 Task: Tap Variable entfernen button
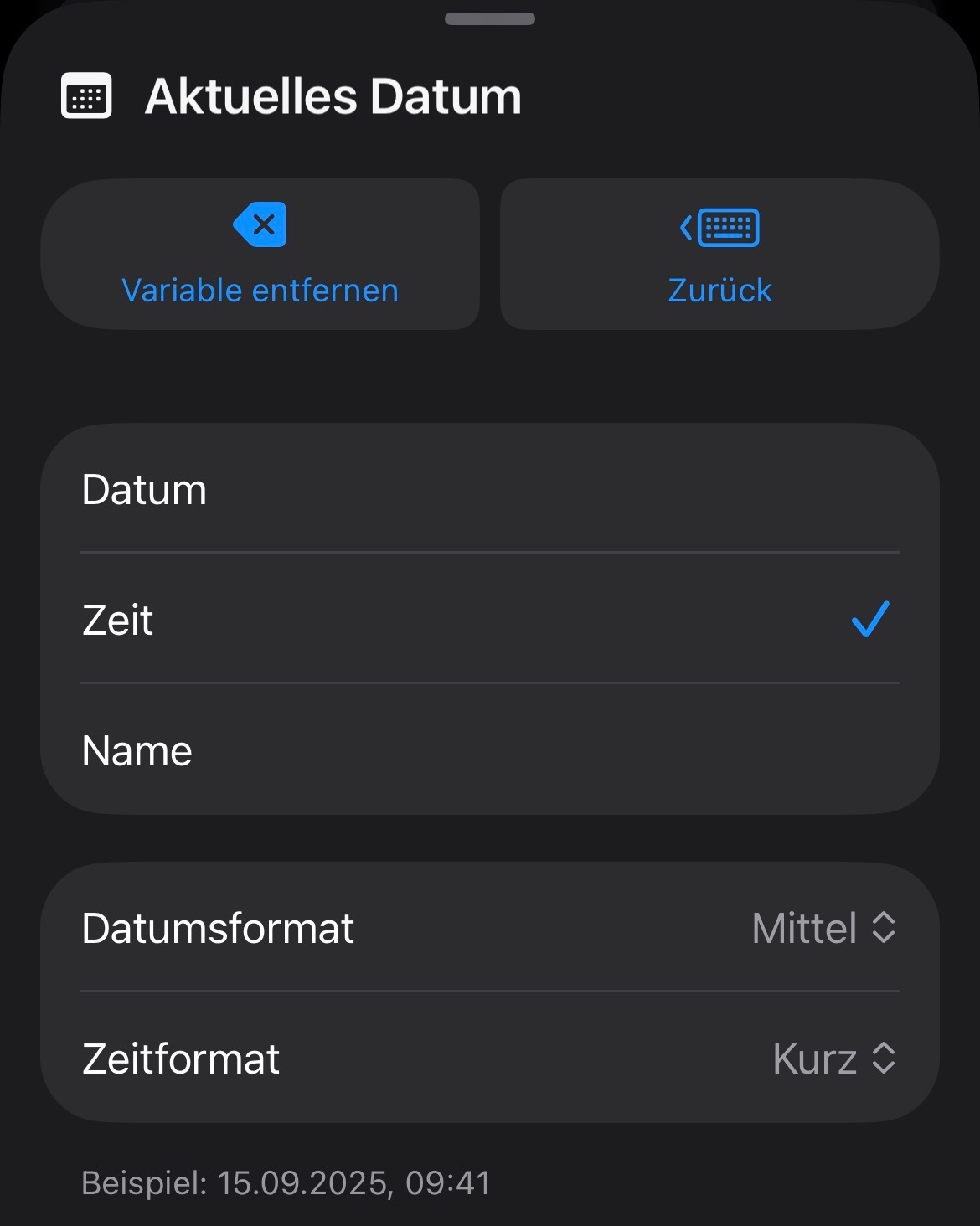click(x=260, y=254)
